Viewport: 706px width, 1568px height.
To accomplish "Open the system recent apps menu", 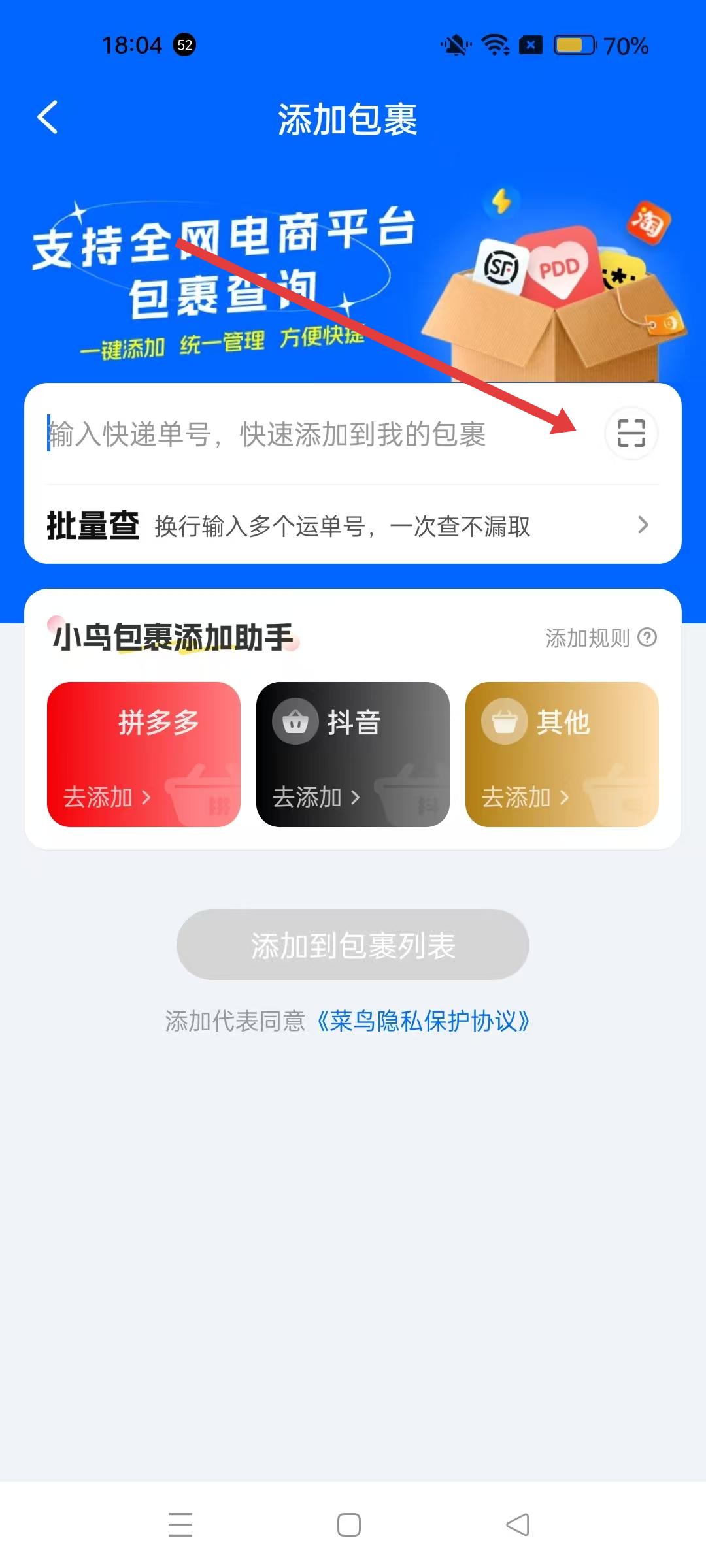I will tap(180, 1525).
